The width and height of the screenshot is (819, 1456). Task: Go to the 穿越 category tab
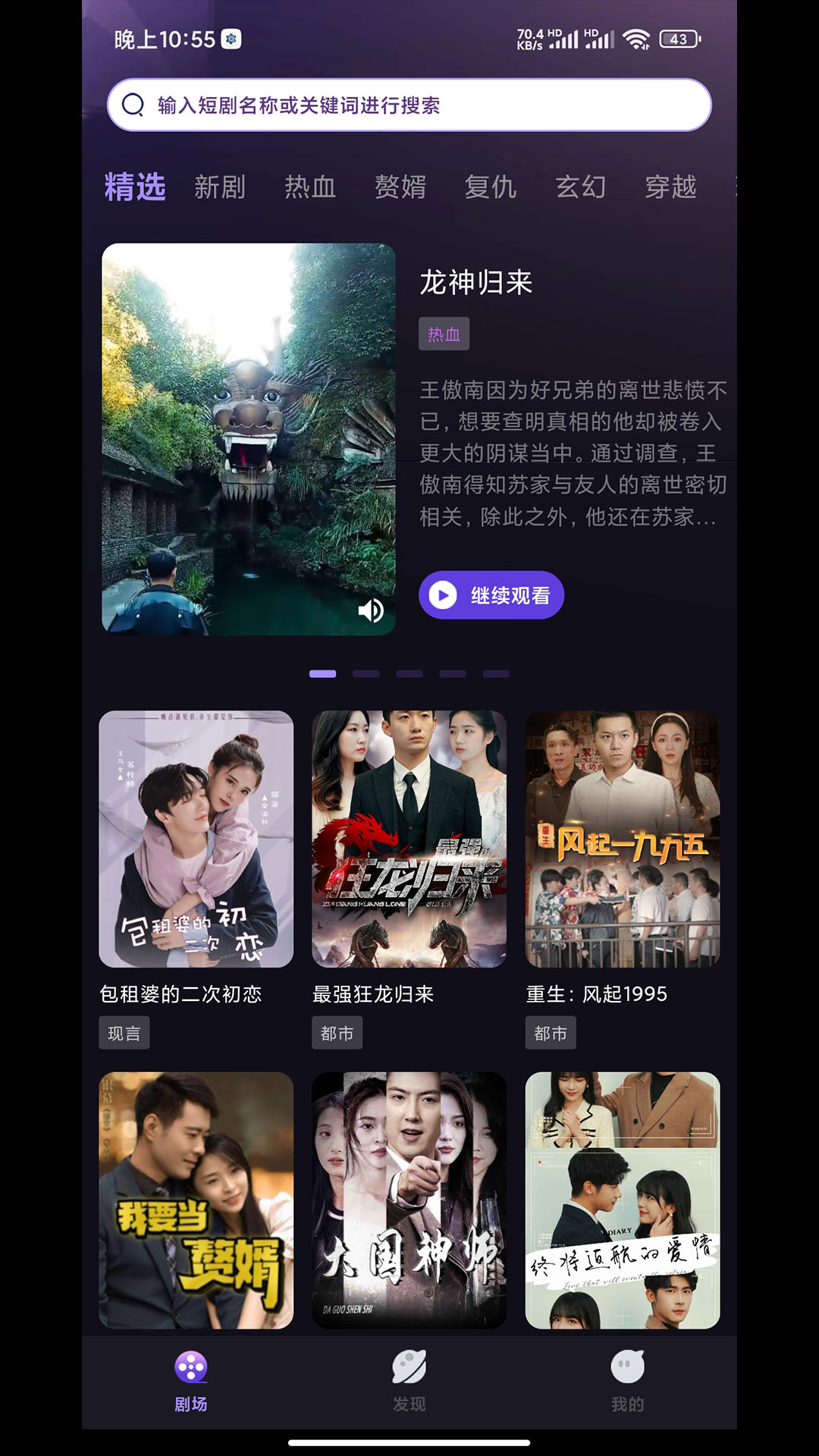(x=671, y=187)
